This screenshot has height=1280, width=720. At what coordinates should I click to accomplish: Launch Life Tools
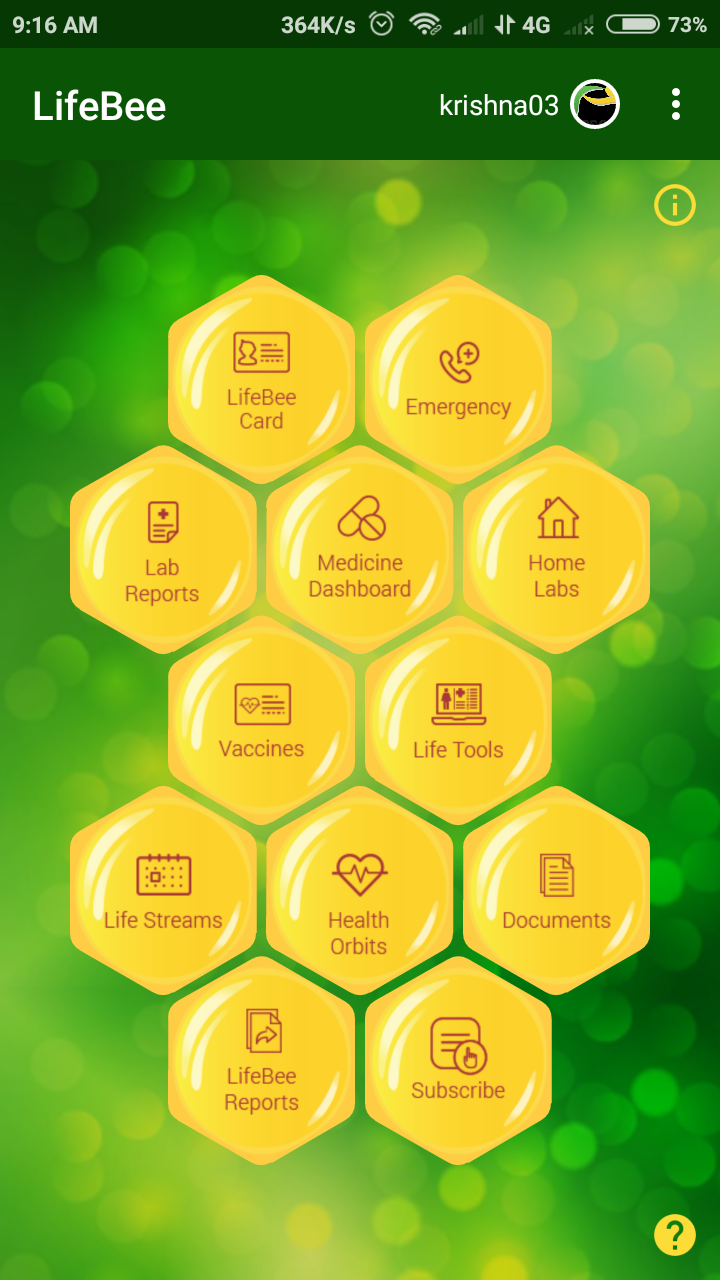(458, 720)
